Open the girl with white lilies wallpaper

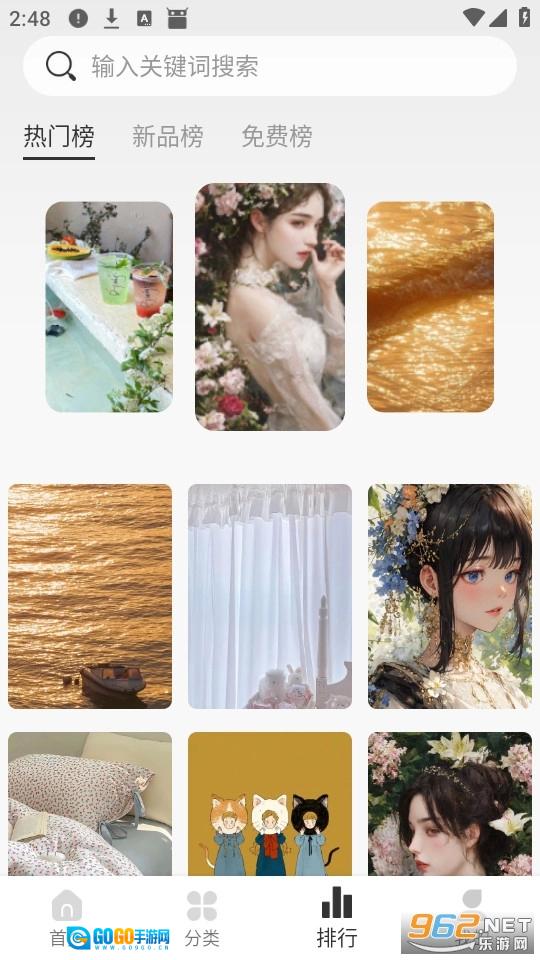(x=450, y=803)
